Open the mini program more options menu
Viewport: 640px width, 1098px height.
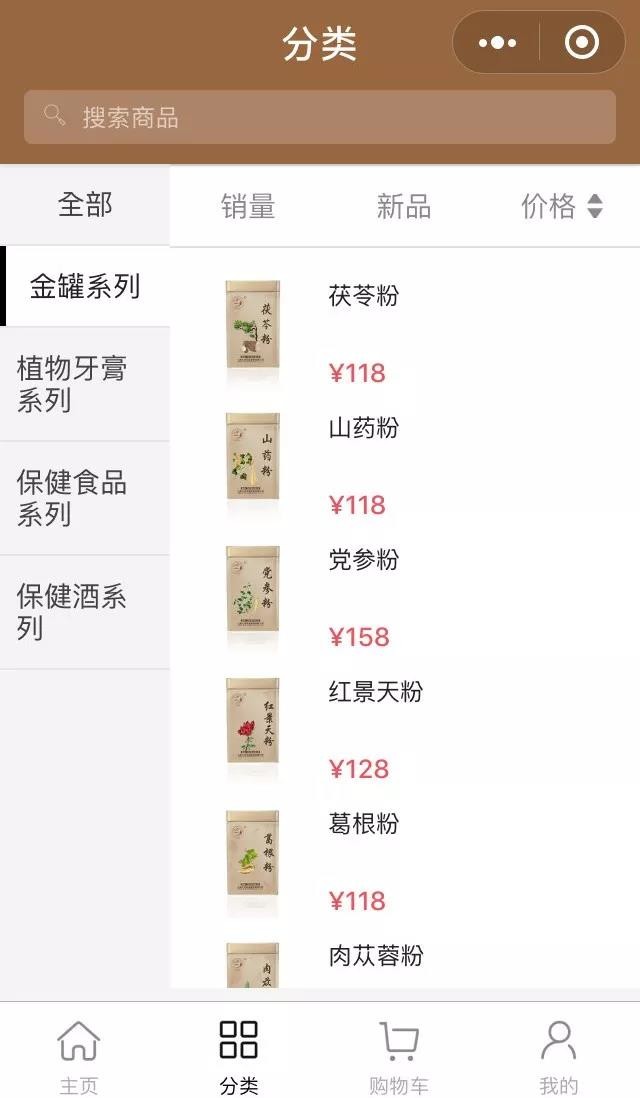click(x=497, y=43)
